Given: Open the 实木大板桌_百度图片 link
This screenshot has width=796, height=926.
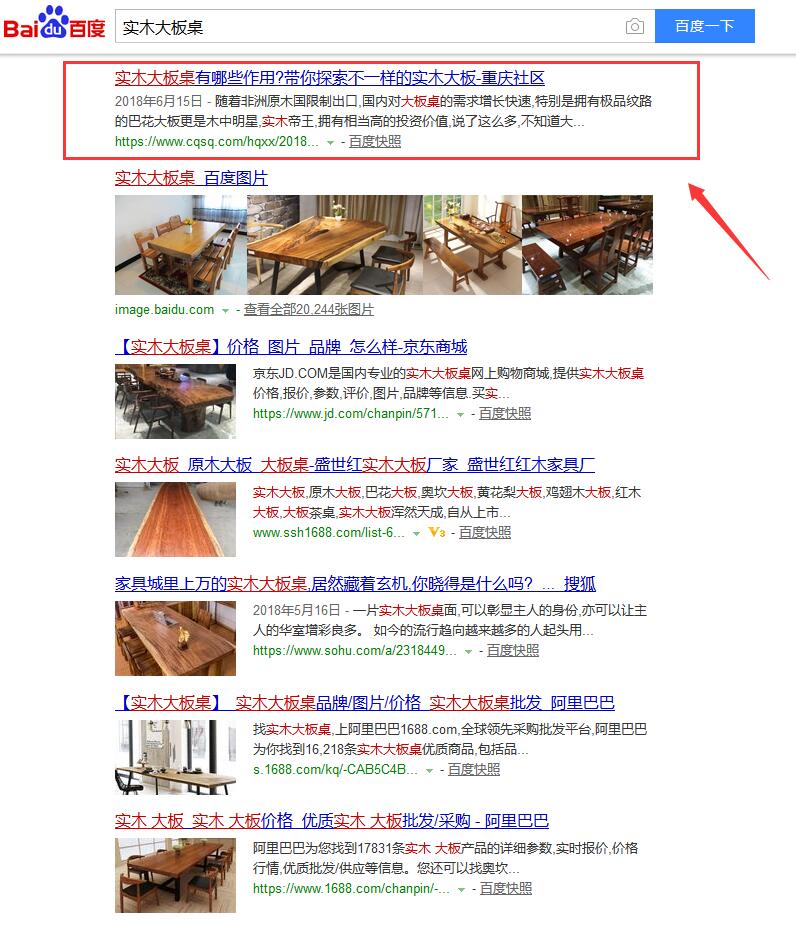Looking at the screenshot, I should click(x=191, y=178).
